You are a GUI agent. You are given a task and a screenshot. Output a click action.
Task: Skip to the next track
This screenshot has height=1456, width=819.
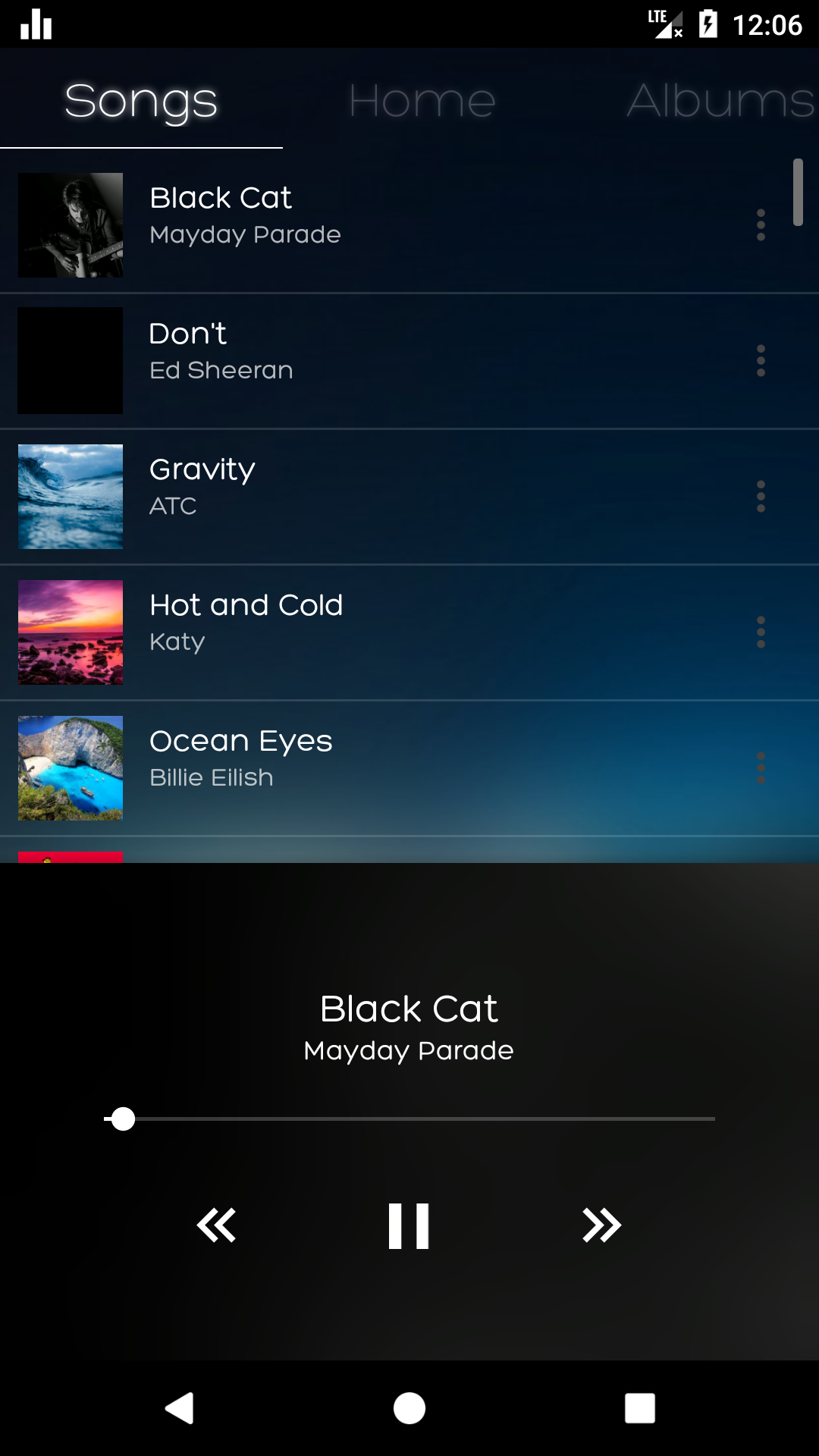tap(601, 1224)
